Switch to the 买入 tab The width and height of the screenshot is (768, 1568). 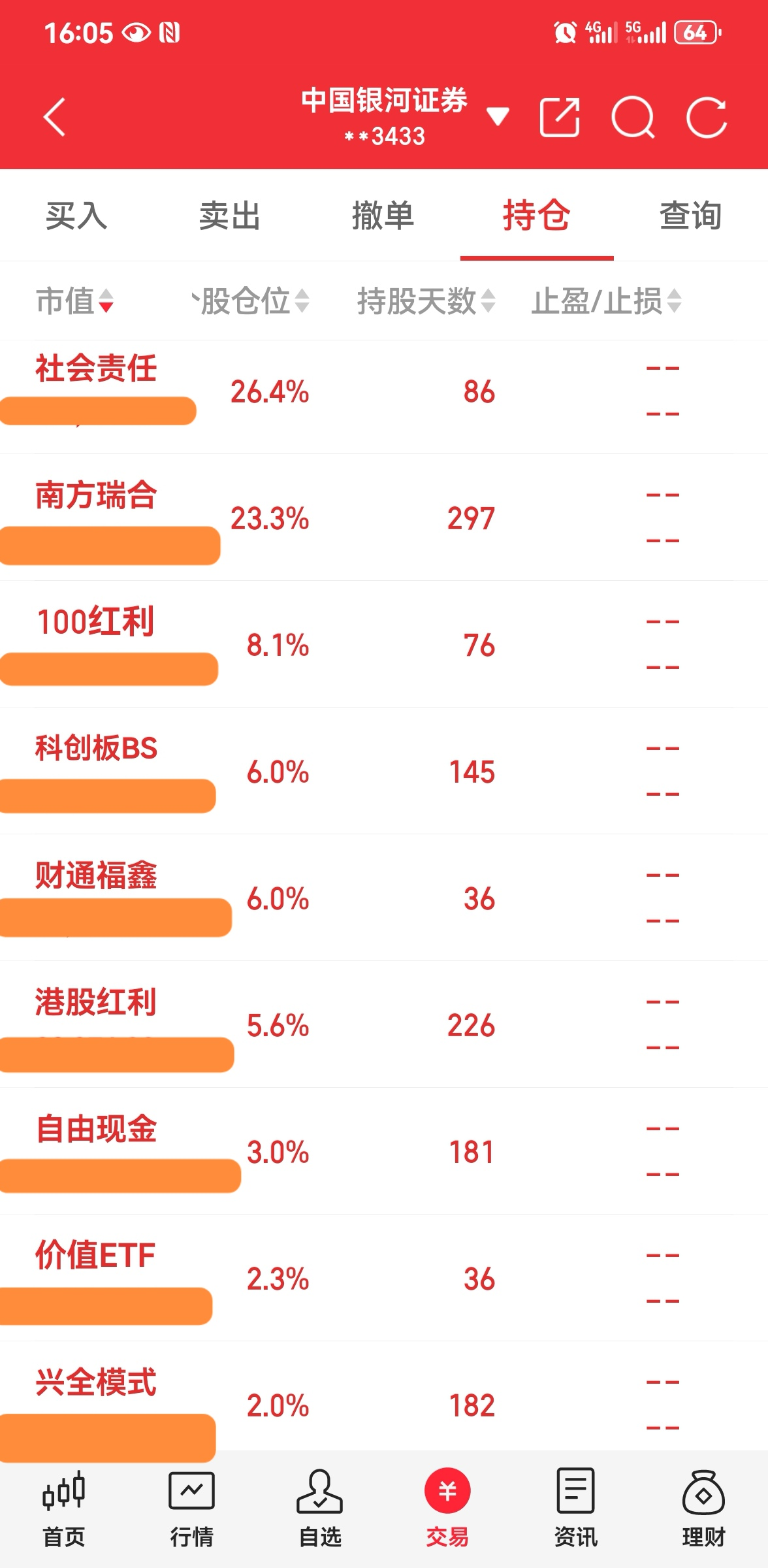[76, 216]
